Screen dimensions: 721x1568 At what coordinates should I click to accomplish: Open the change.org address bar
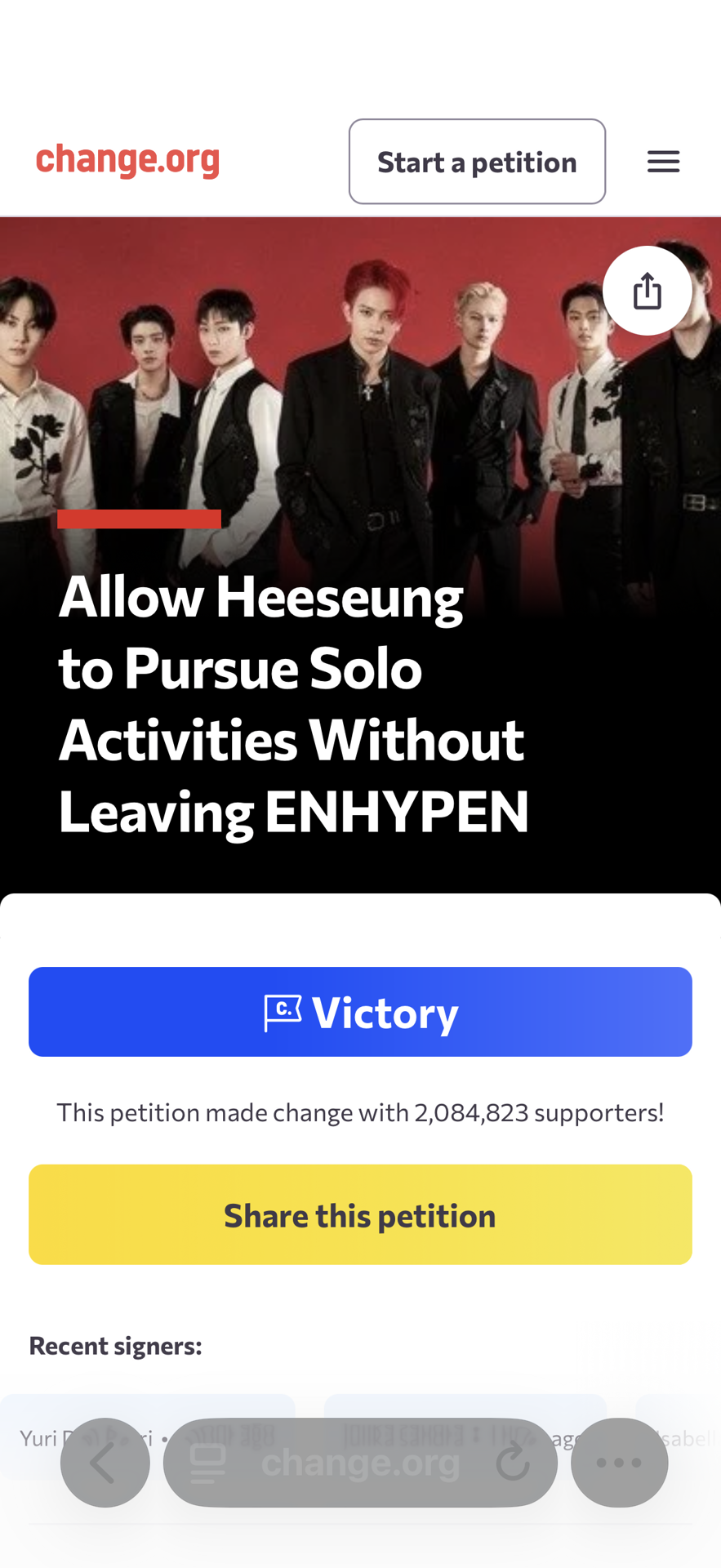[360, 1463]
